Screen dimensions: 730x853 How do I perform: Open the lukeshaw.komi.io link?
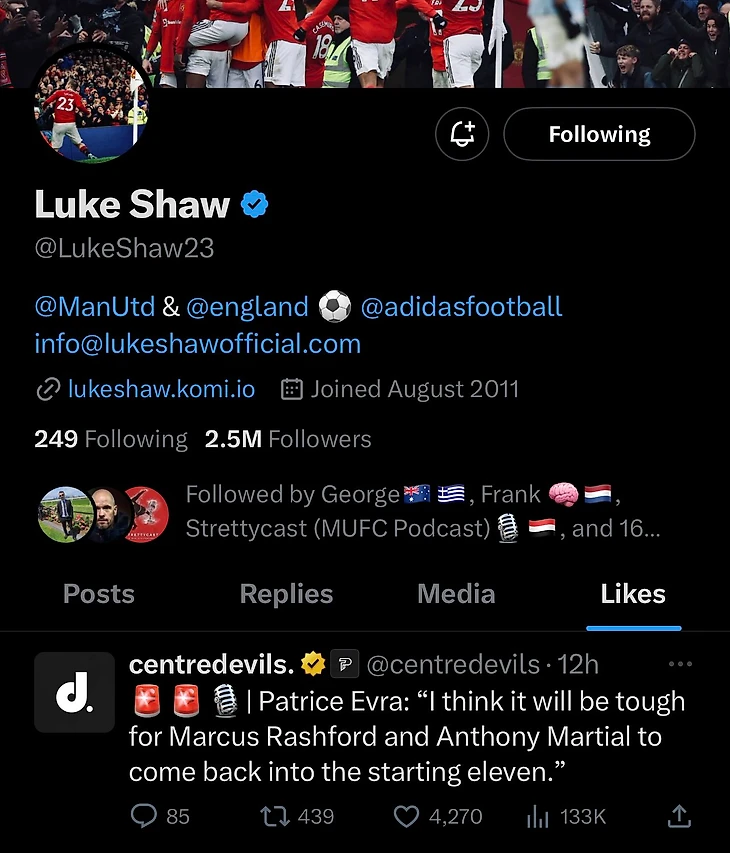coord(160,389)
